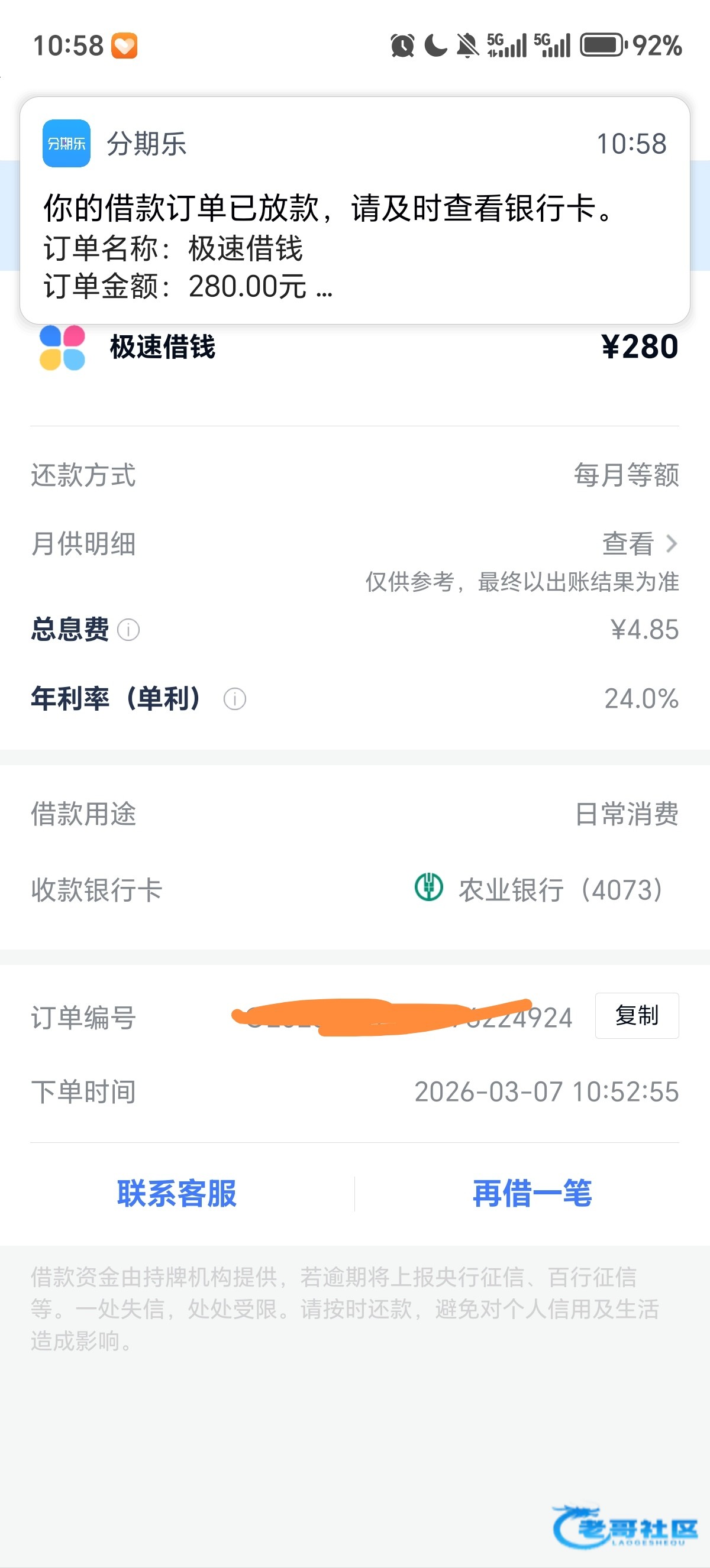Open the info icon beside 年利率（单利）

coord(235,699)
